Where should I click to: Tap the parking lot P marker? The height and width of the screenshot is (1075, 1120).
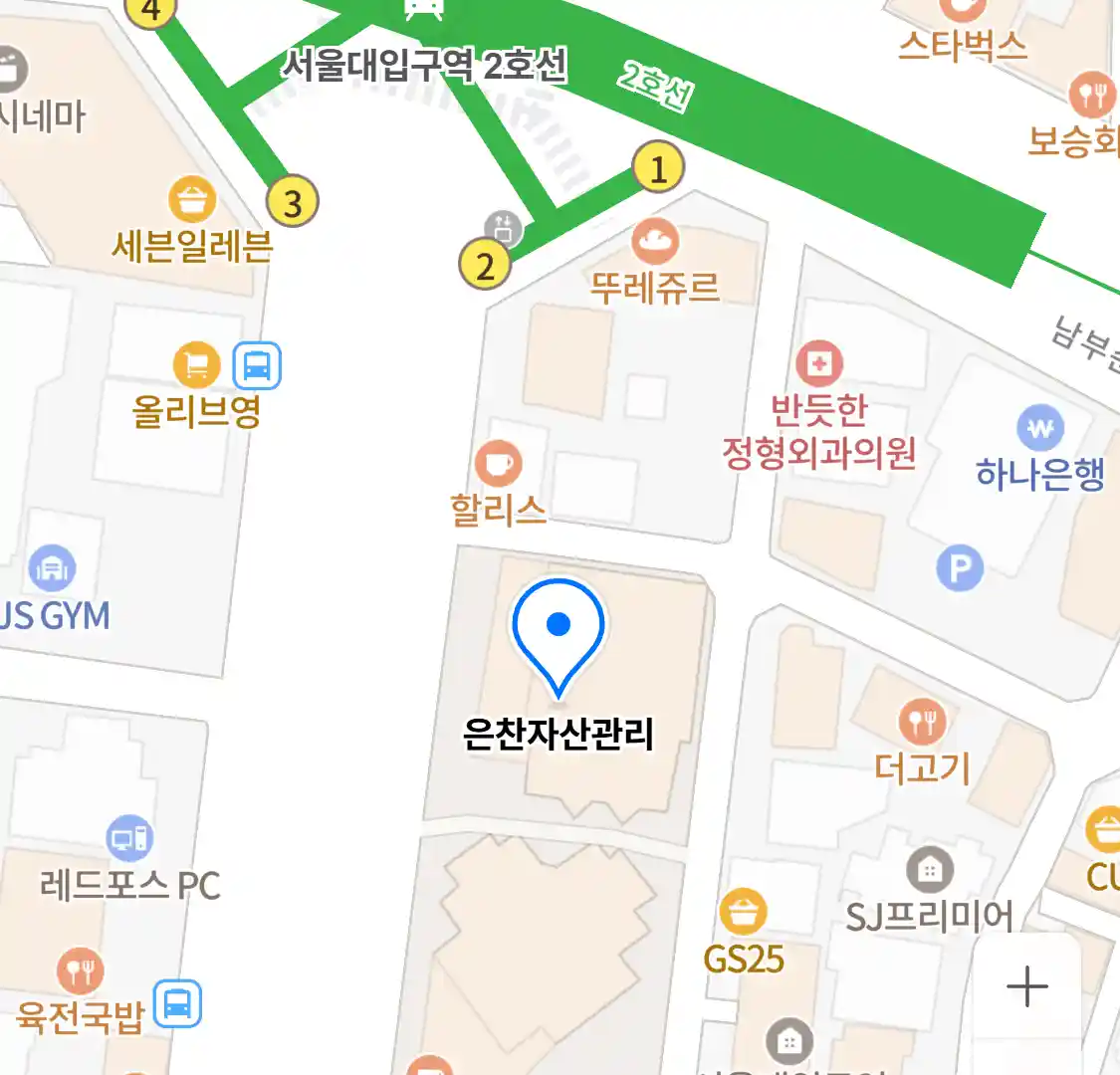(960, 568)
